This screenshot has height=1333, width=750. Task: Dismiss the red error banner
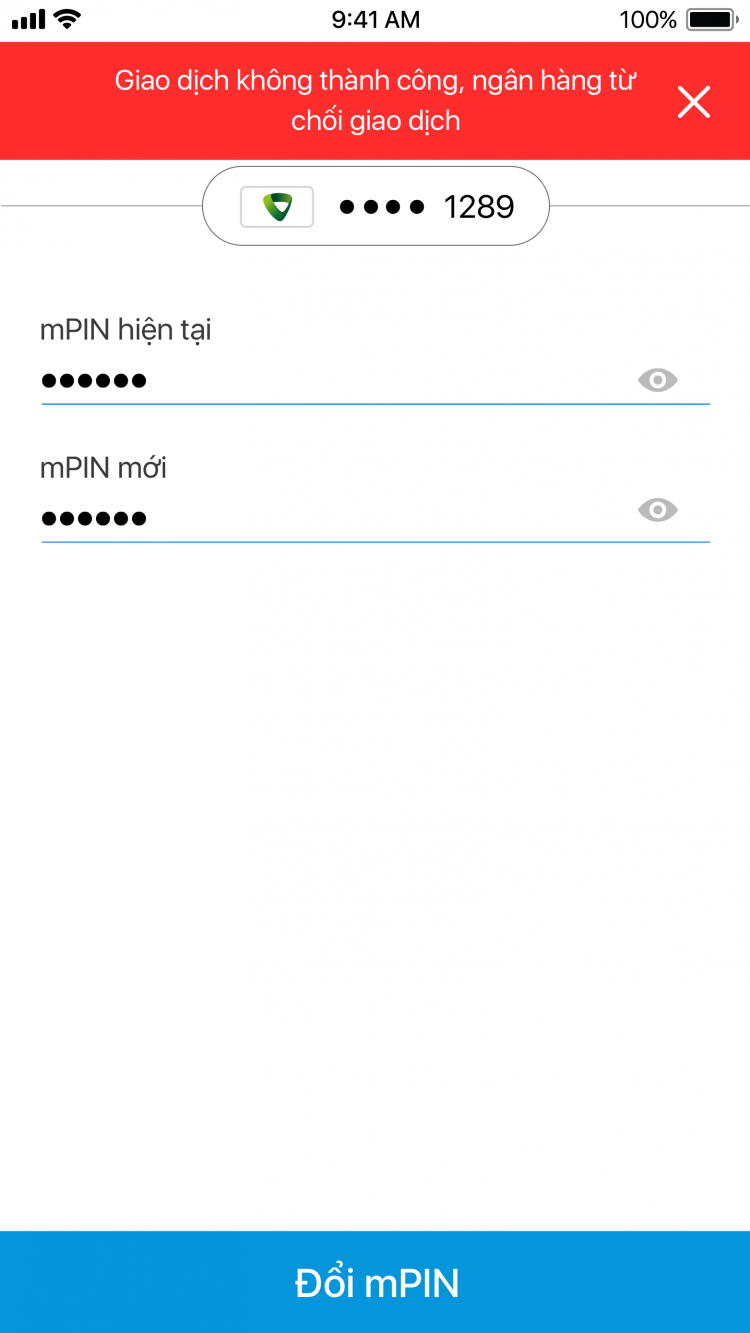point(693,102)
